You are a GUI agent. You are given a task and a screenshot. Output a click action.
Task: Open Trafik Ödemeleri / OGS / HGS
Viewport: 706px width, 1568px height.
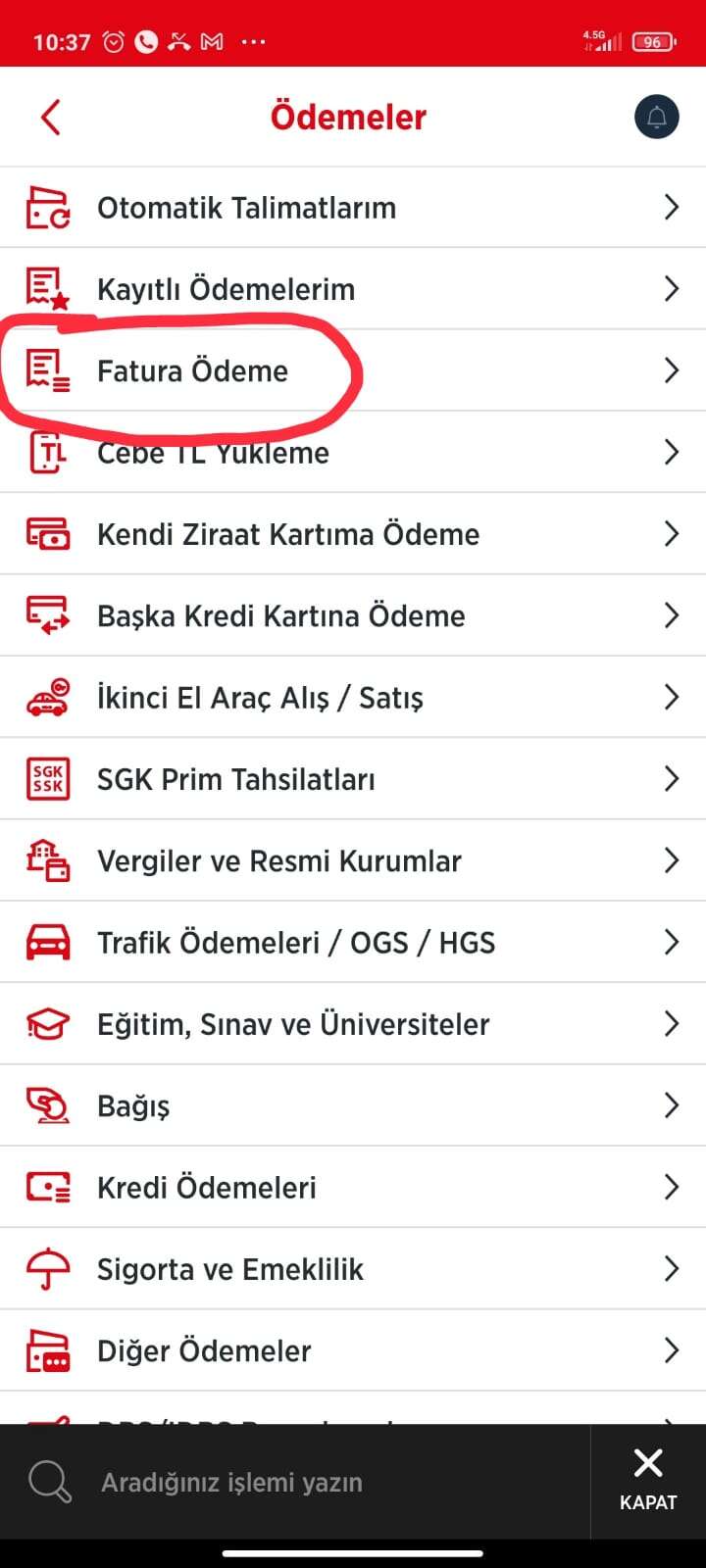click(353, 942)
